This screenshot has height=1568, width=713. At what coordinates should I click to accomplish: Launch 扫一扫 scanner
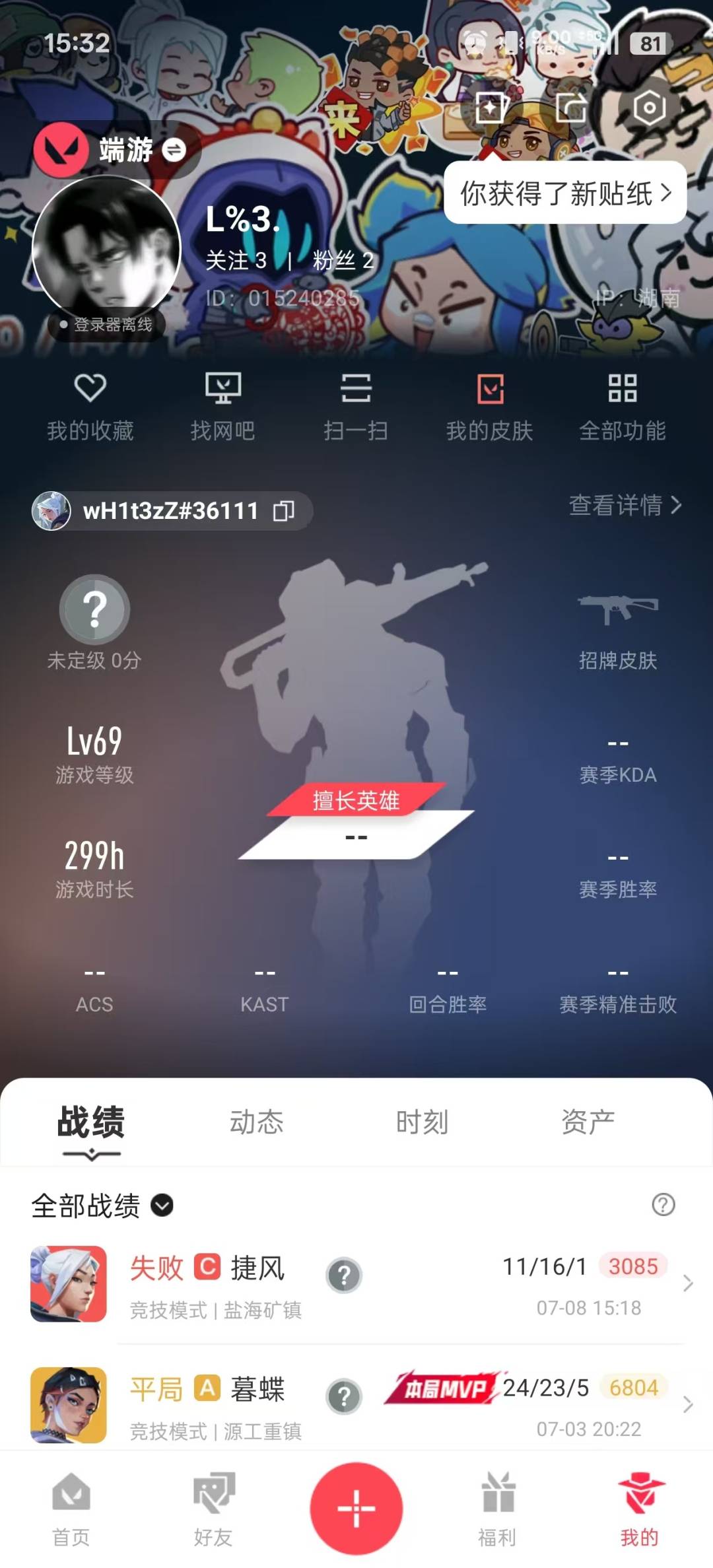tap(356, 407)
